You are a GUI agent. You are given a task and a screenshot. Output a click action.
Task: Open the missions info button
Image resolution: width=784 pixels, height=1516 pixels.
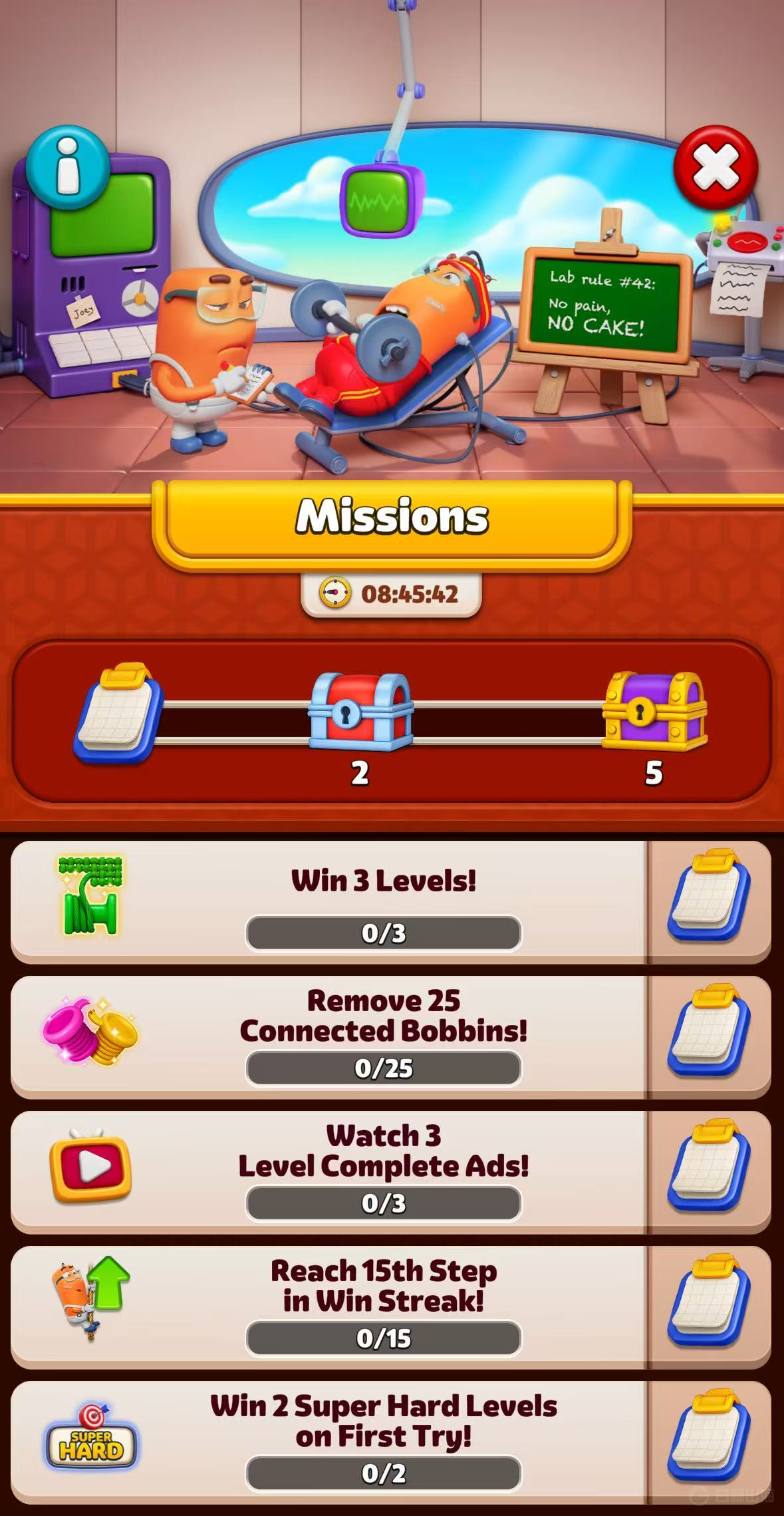(68, 167)
